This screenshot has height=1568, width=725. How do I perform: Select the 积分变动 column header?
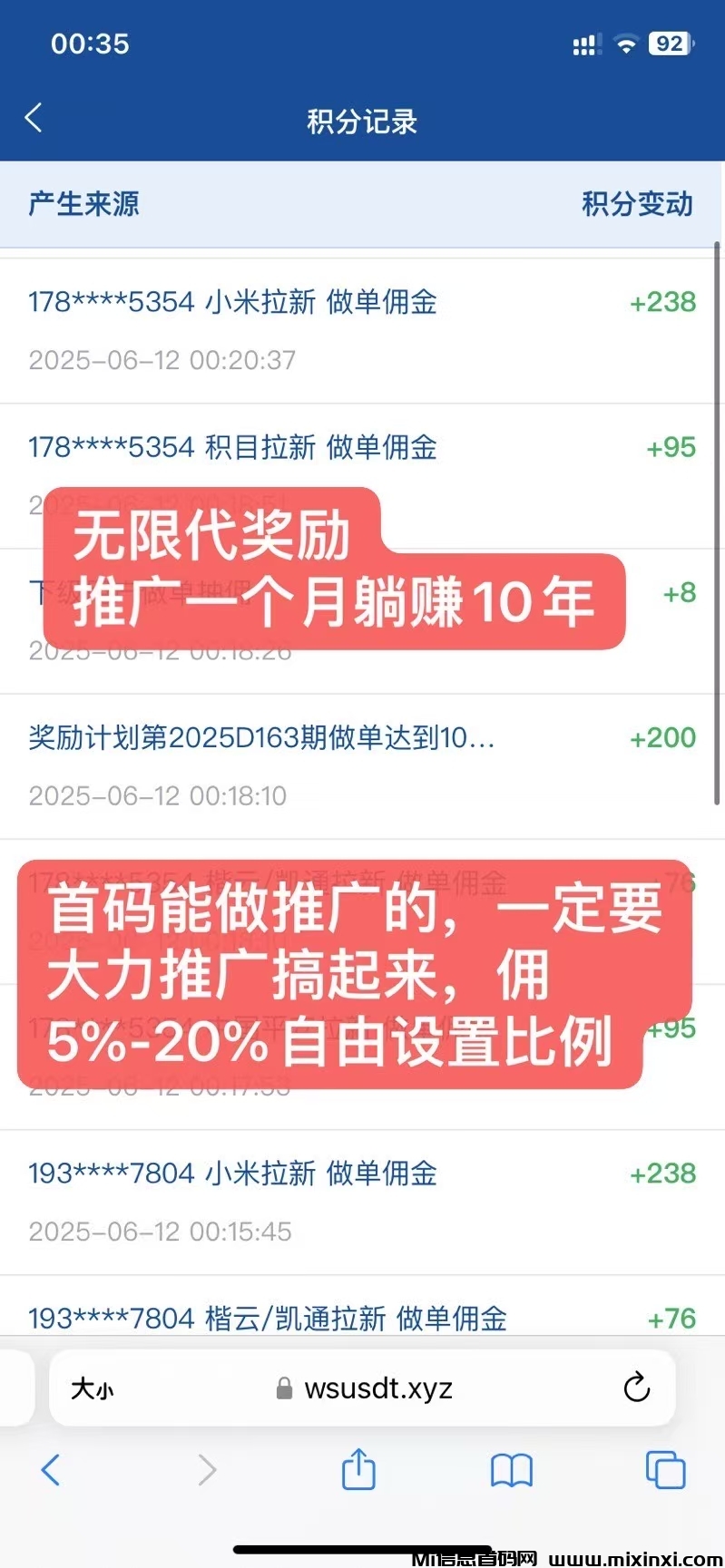coord(637,204)
